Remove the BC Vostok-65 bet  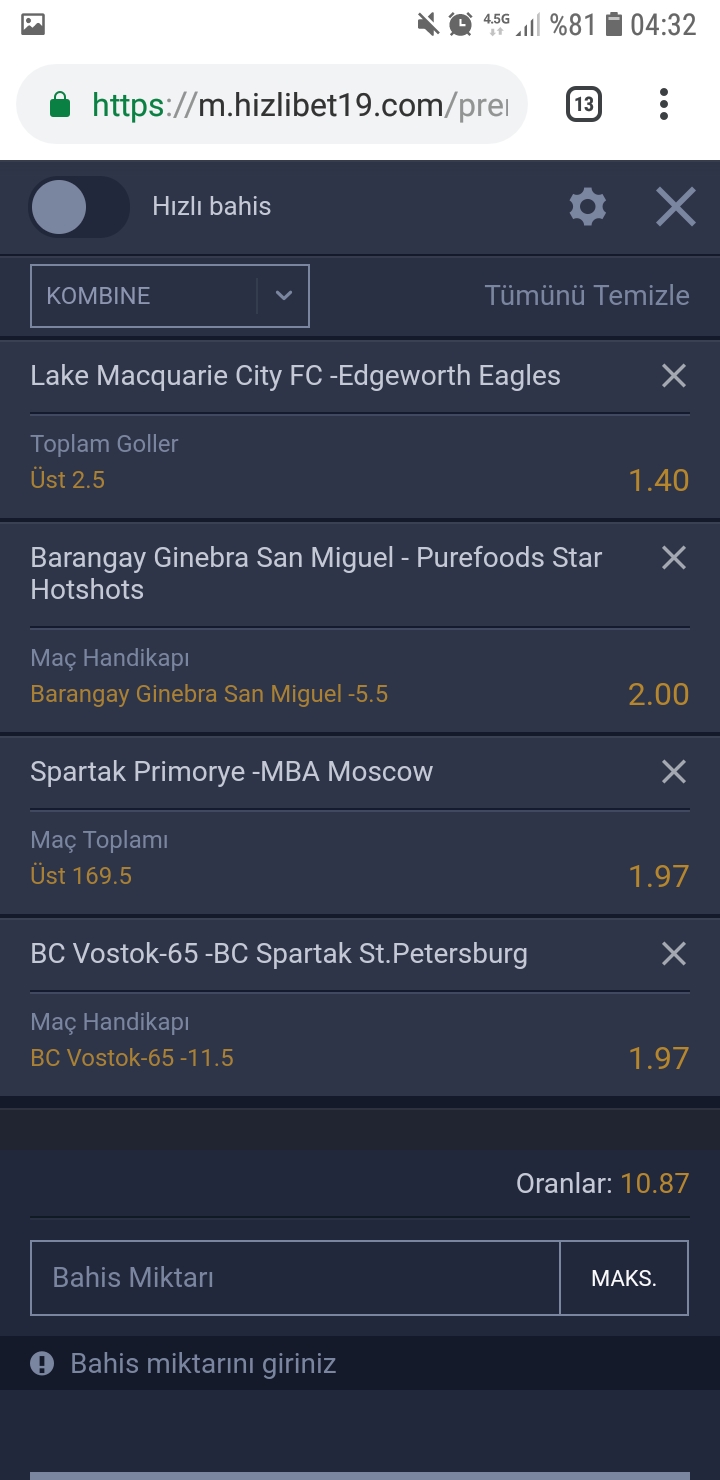(674, 954)
